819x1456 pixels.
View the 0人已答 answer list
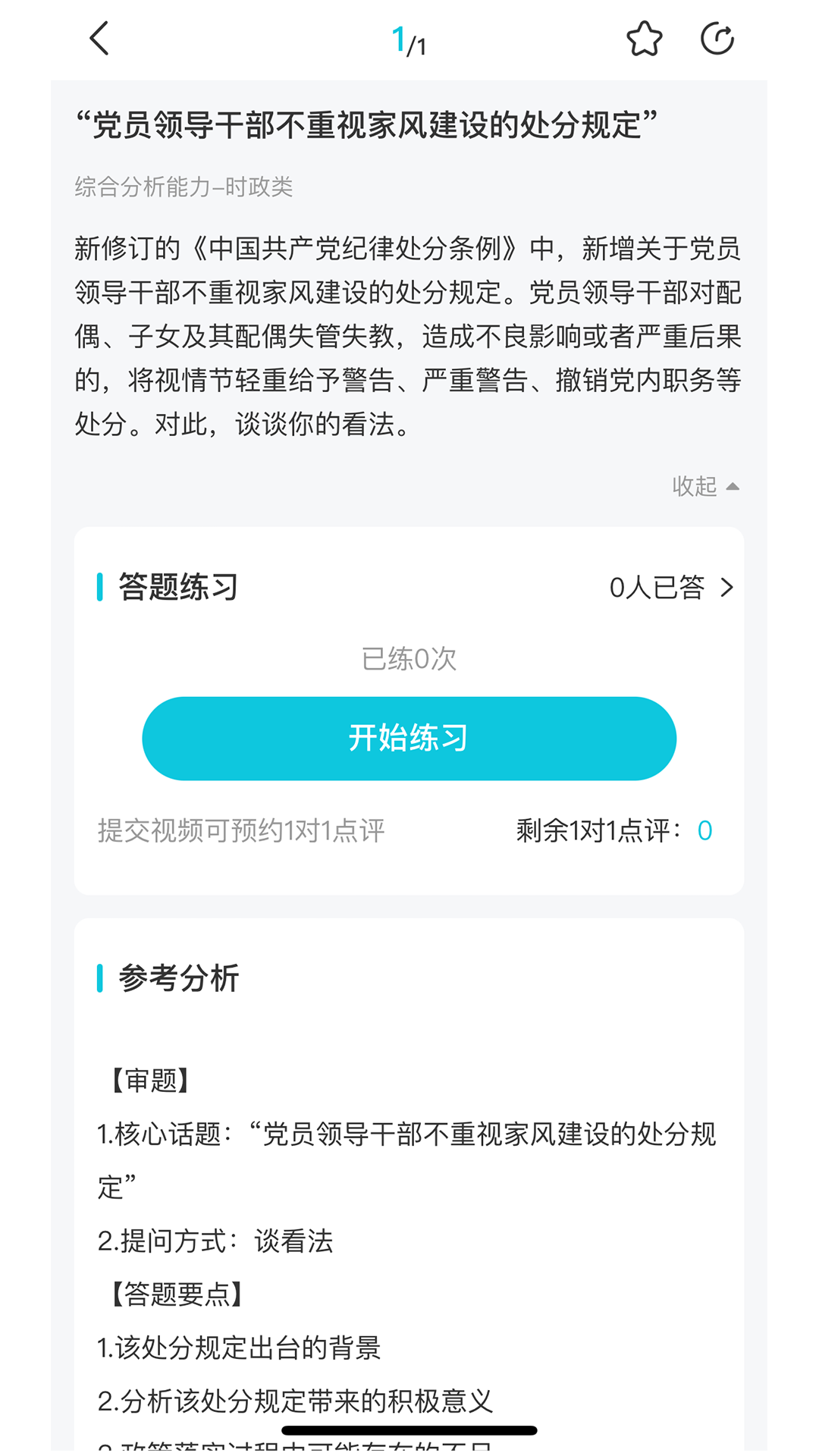(x=671, y=588)
